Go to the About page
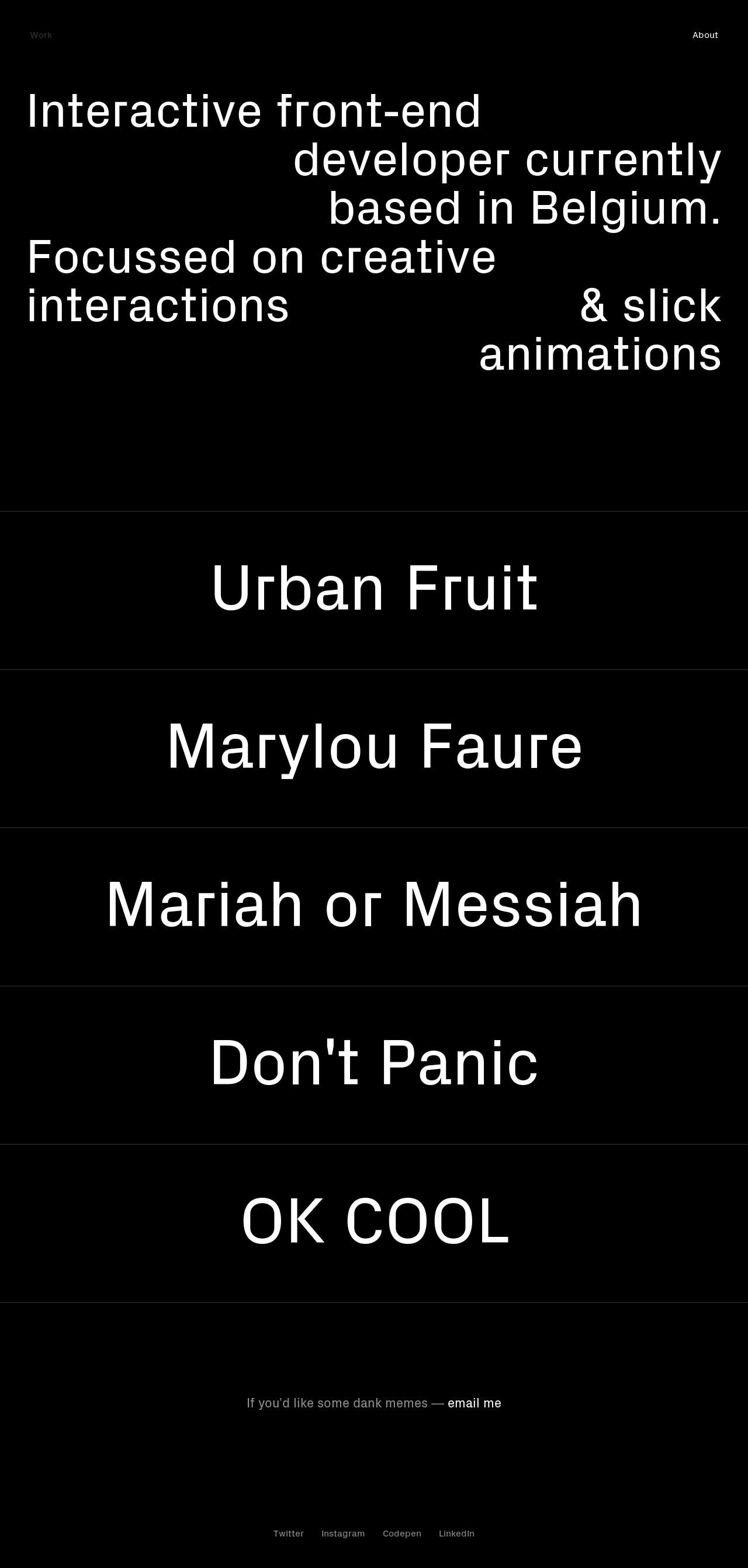 (x=705, y=35)
